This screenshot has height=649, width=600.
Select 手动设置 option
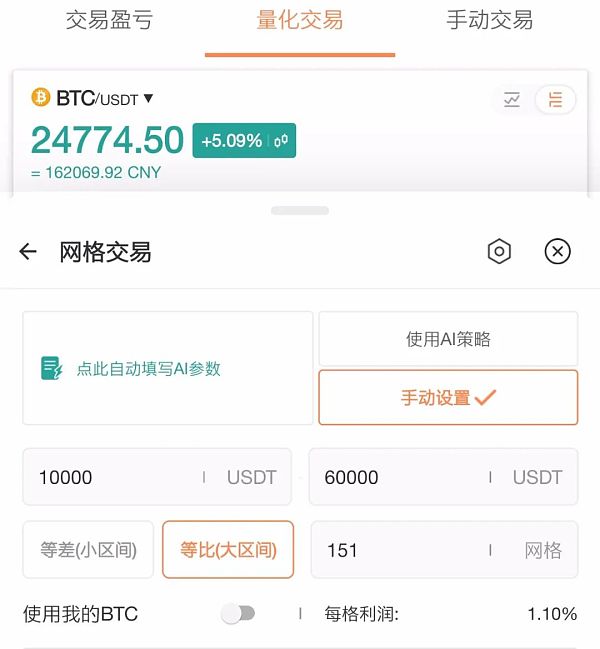pyautogui.click(x=448, y=397)
